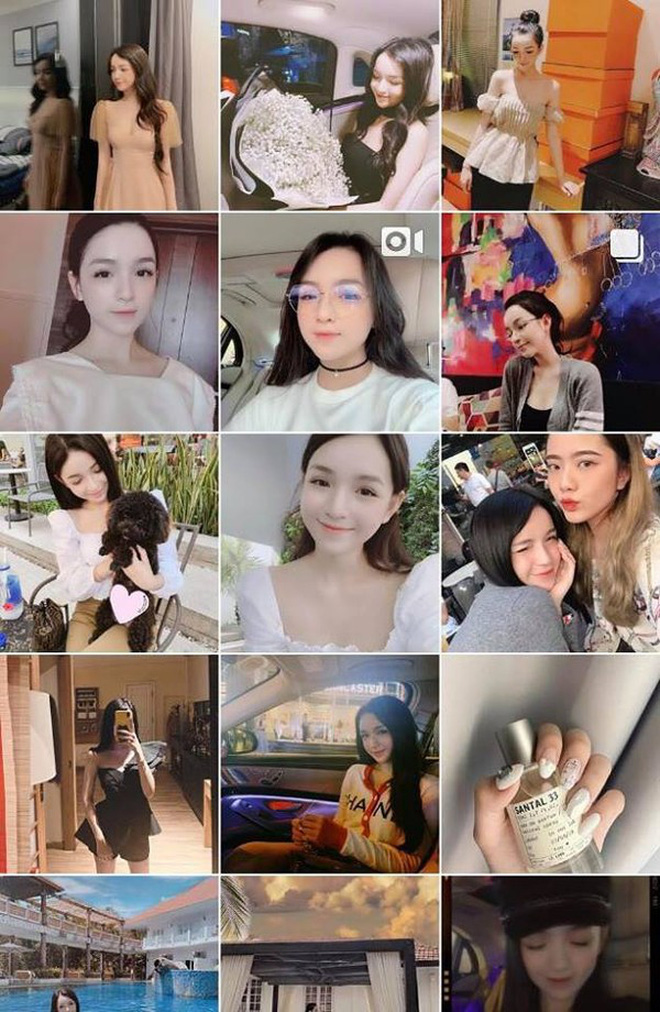Open the Santal 33 perfume bottle post
Screen dimensions: 660x1012
pyautogui.click(x=551, y=764)
